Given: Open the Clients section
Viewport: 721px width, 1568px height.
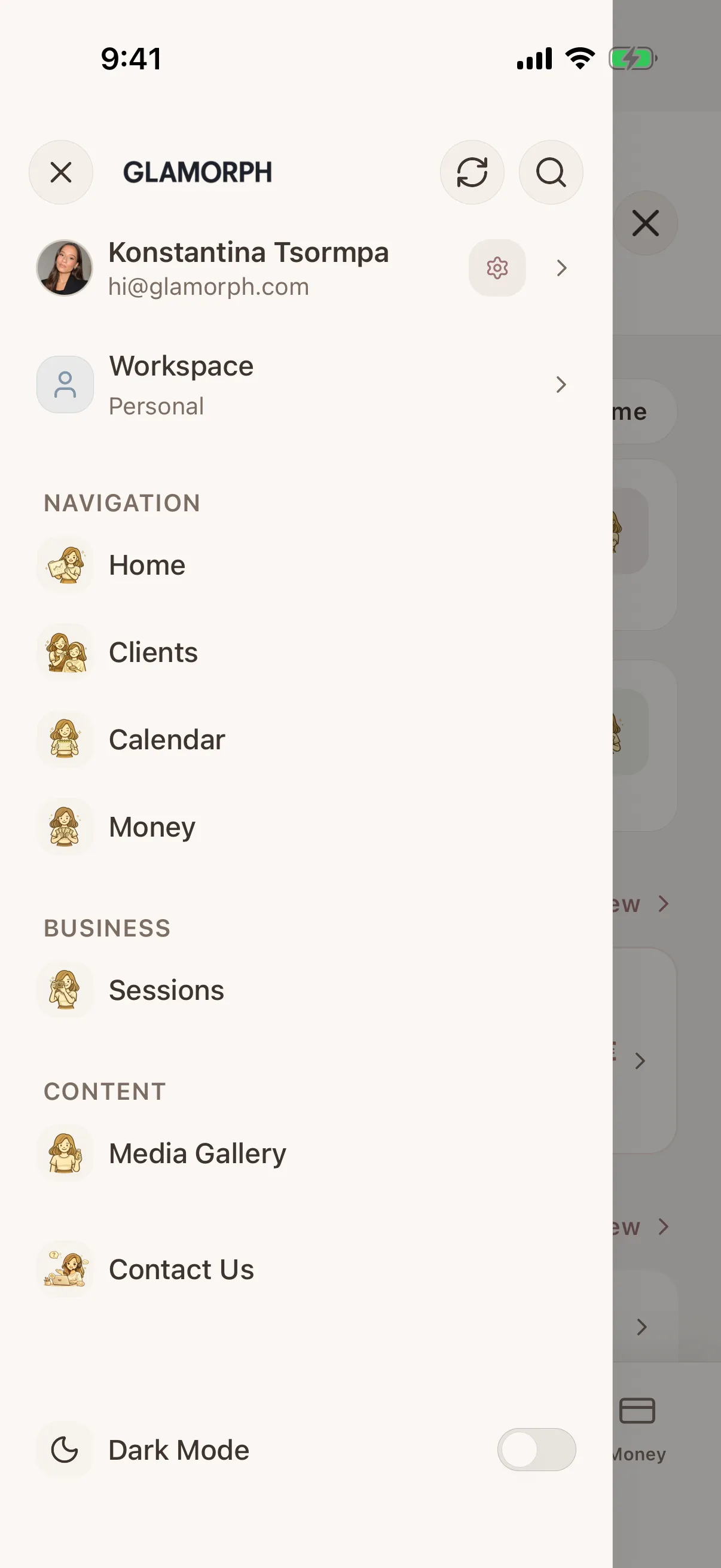Looking at the screenshot, I should pos(304,652).
